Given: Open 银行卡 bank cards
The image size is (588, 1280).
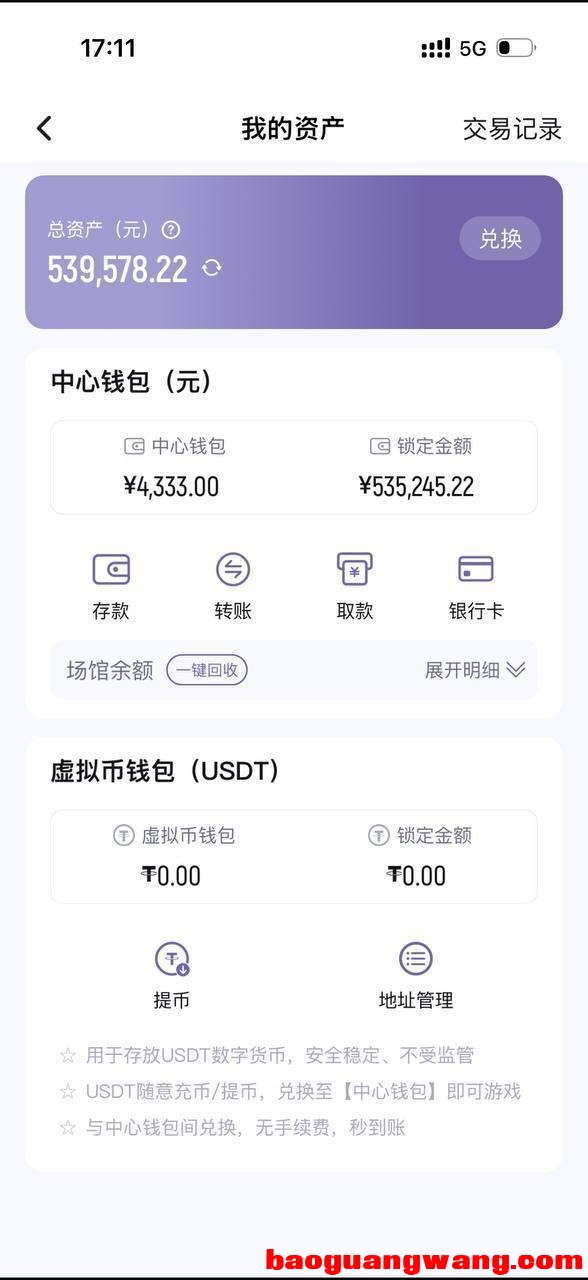Looking at the screenshot, I should pyautogui.click(x=476, y=586).
